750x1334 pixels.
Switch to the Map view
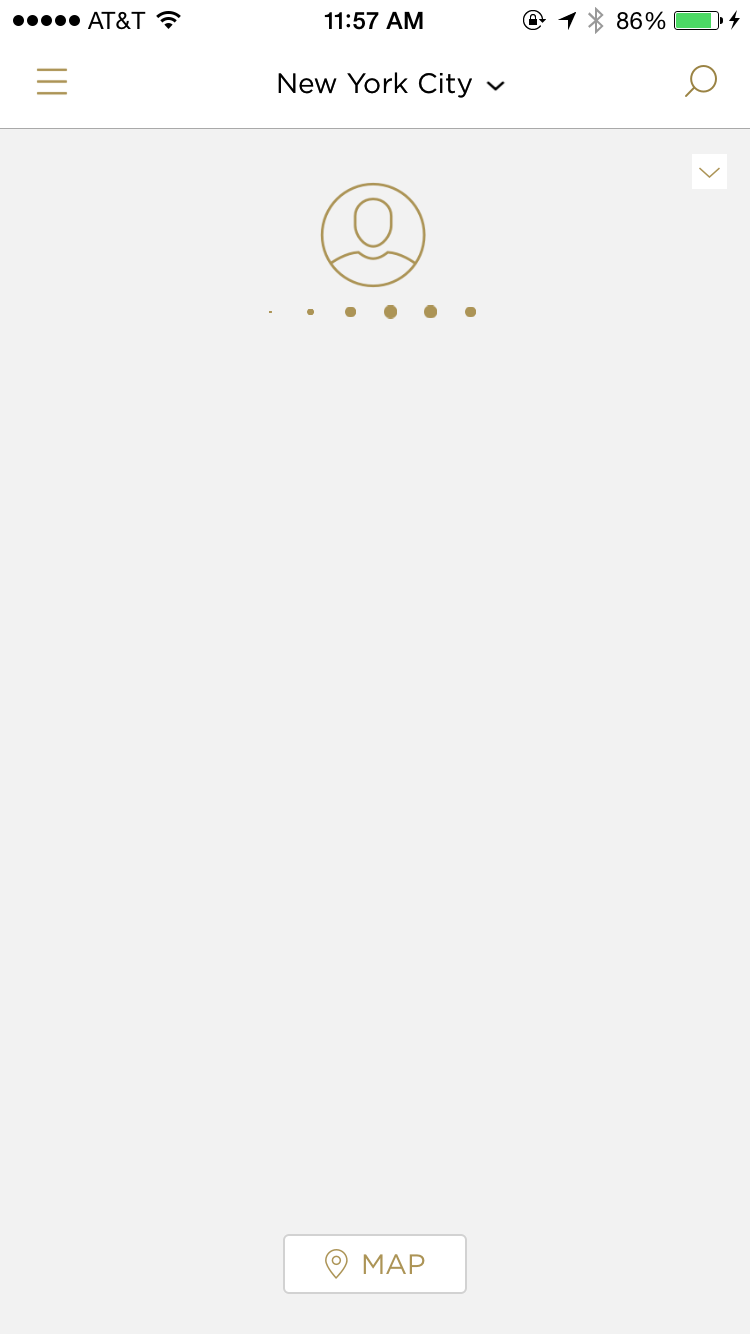click(x=375, y=1264)
